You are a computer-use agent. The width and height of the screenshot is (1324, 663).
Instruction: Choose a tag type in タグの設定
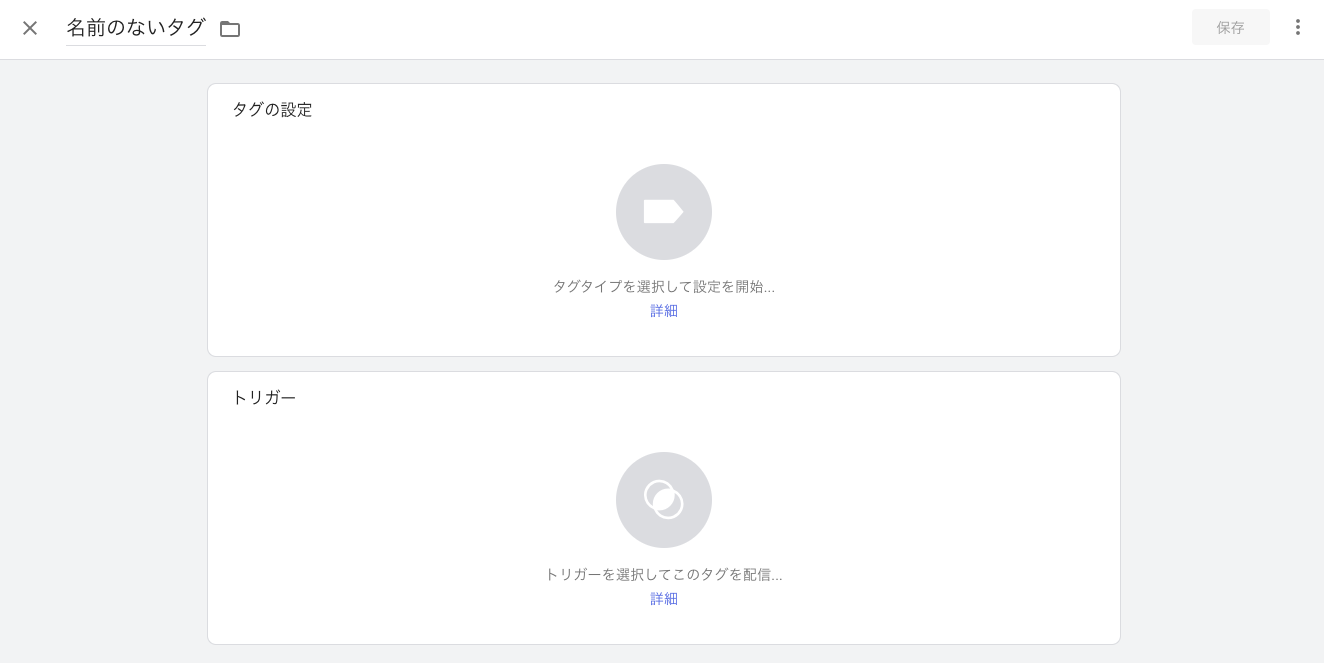pyautogui.click(x=664, y=212)
